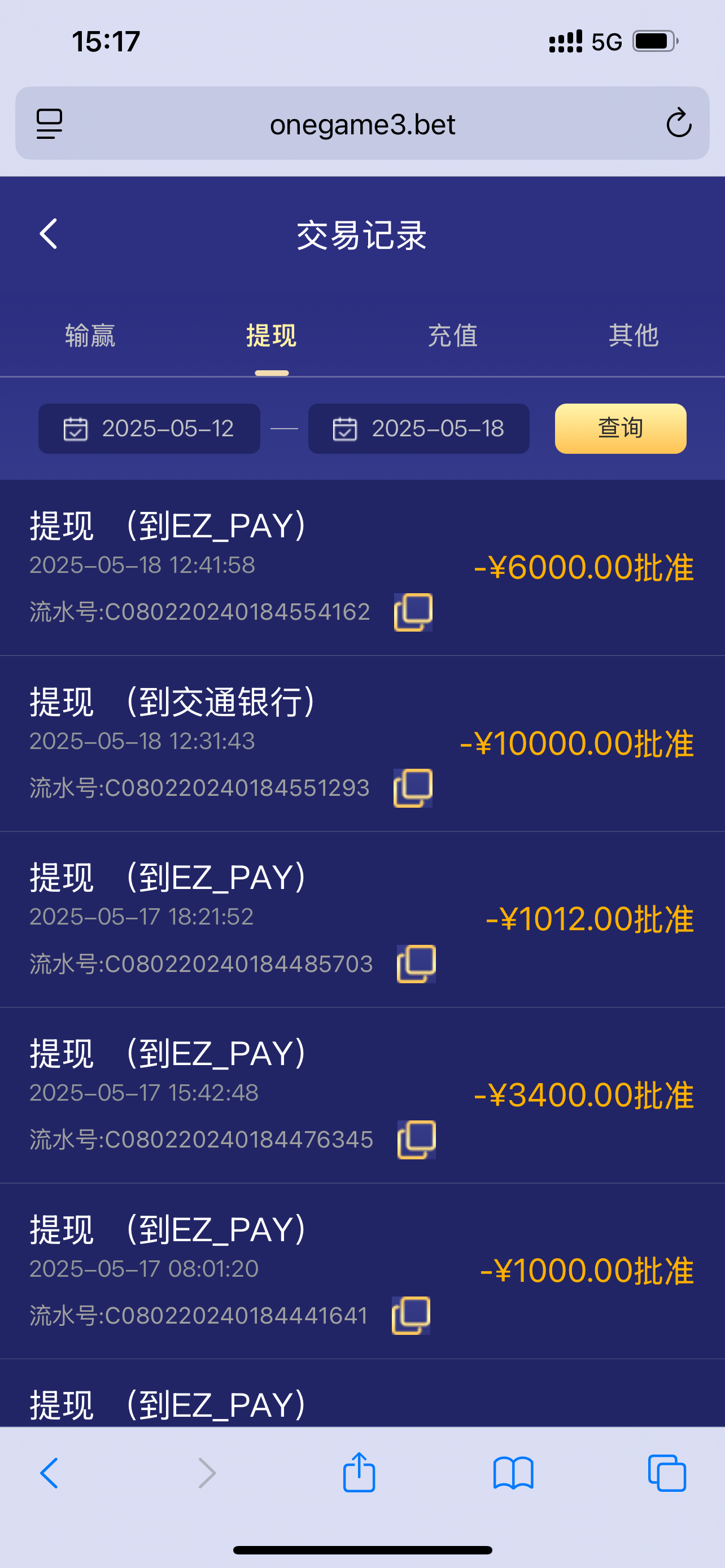Tap the 查询 button
Viewport: 725px width, 1568px height.
click(621, 428)
